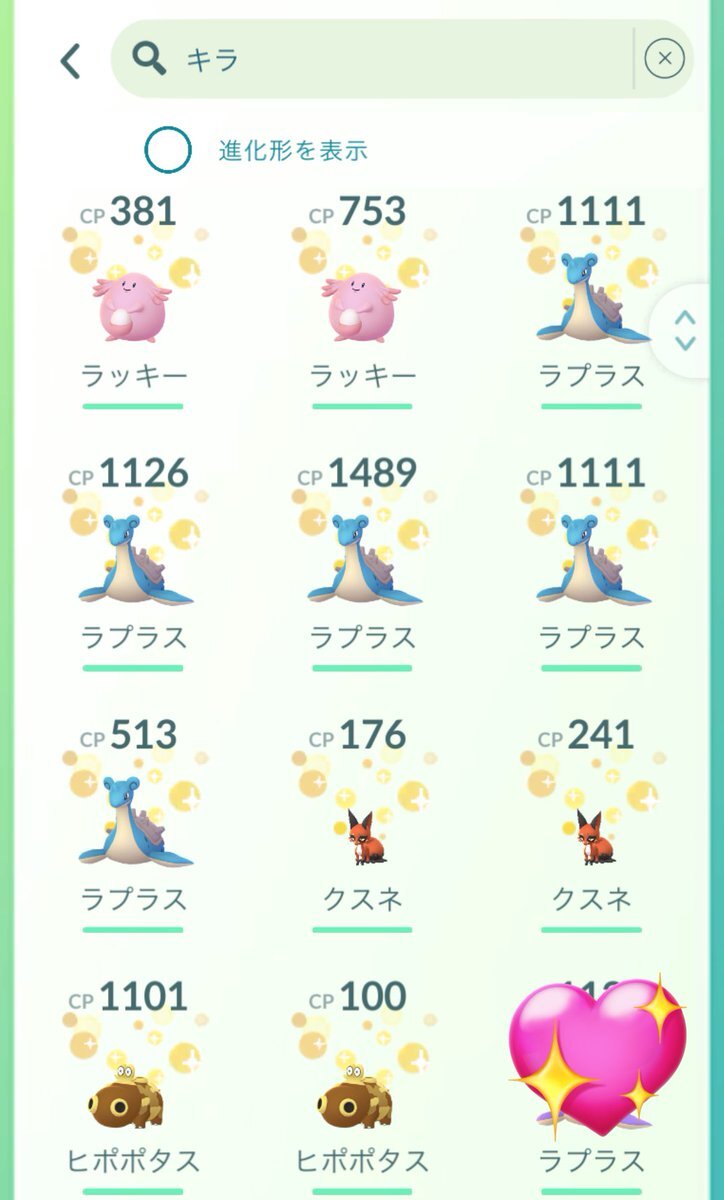Go back with the arrow icon
This screenshot has width=724, height=1200.
[70, 61]
